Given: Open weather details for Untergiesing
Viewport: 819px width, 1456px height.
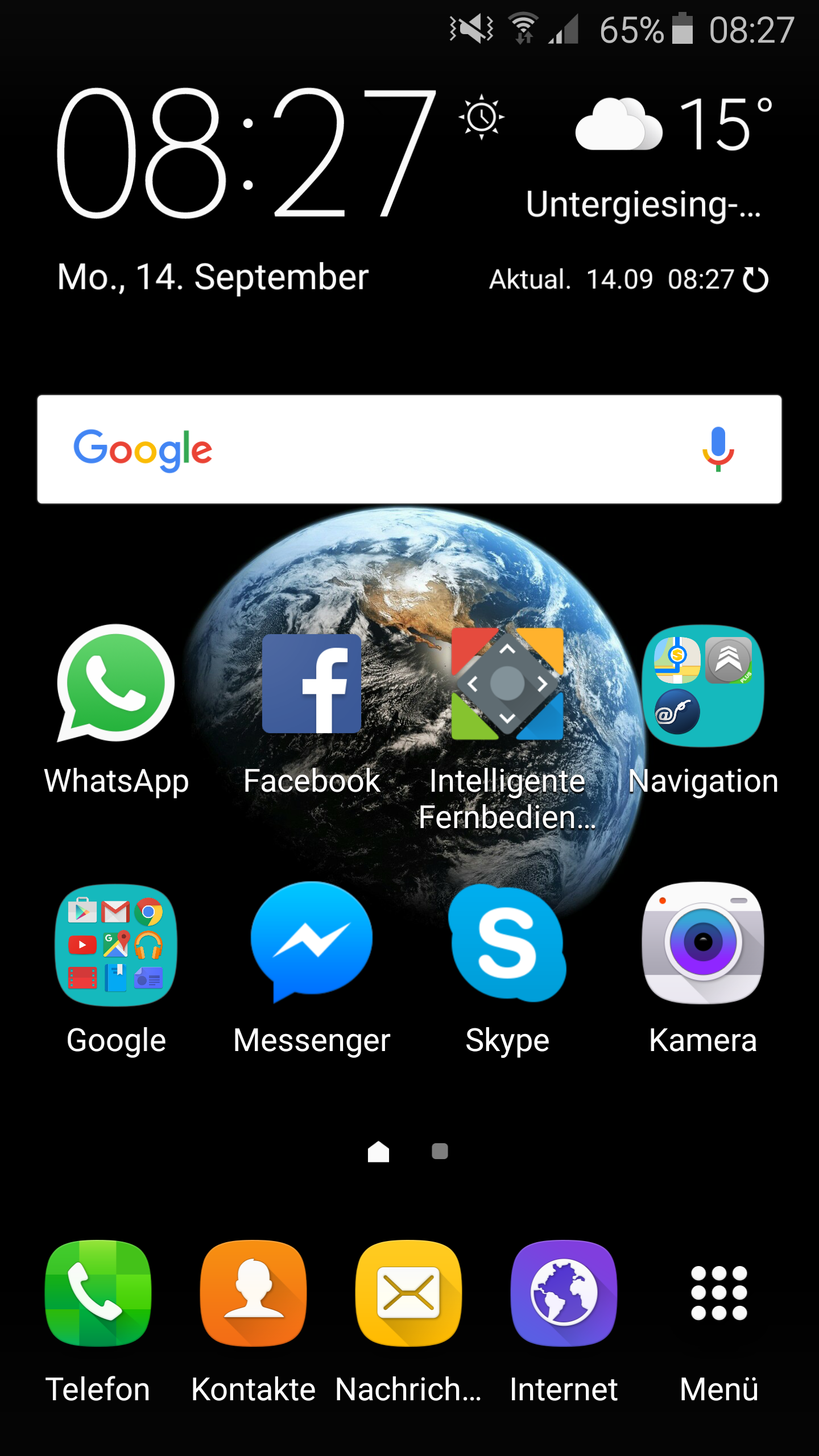Looking at the screenshot, I should (643, 205).
